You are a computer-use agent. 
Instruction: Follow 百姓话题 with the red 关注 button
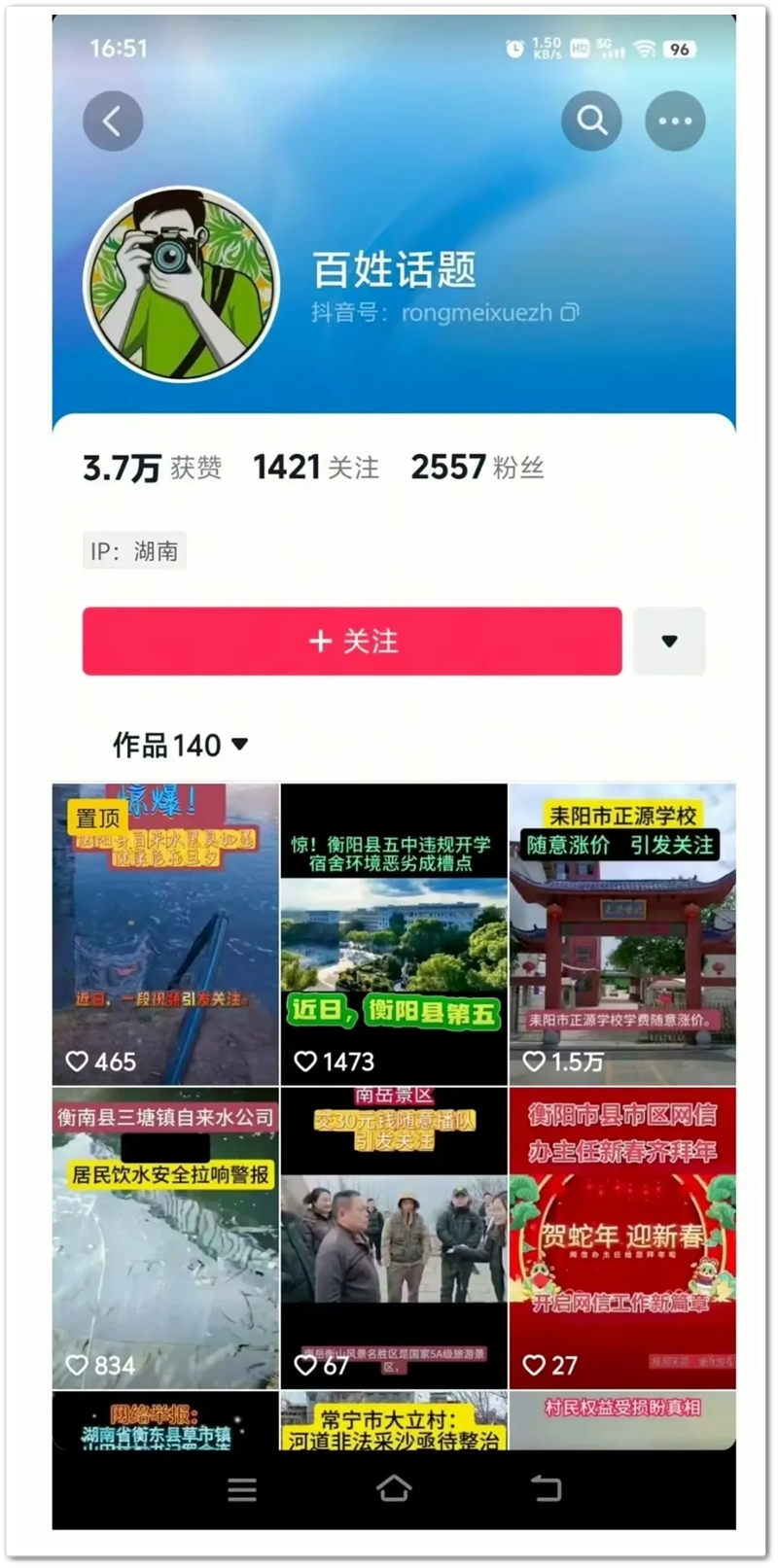tap(352, 642)
